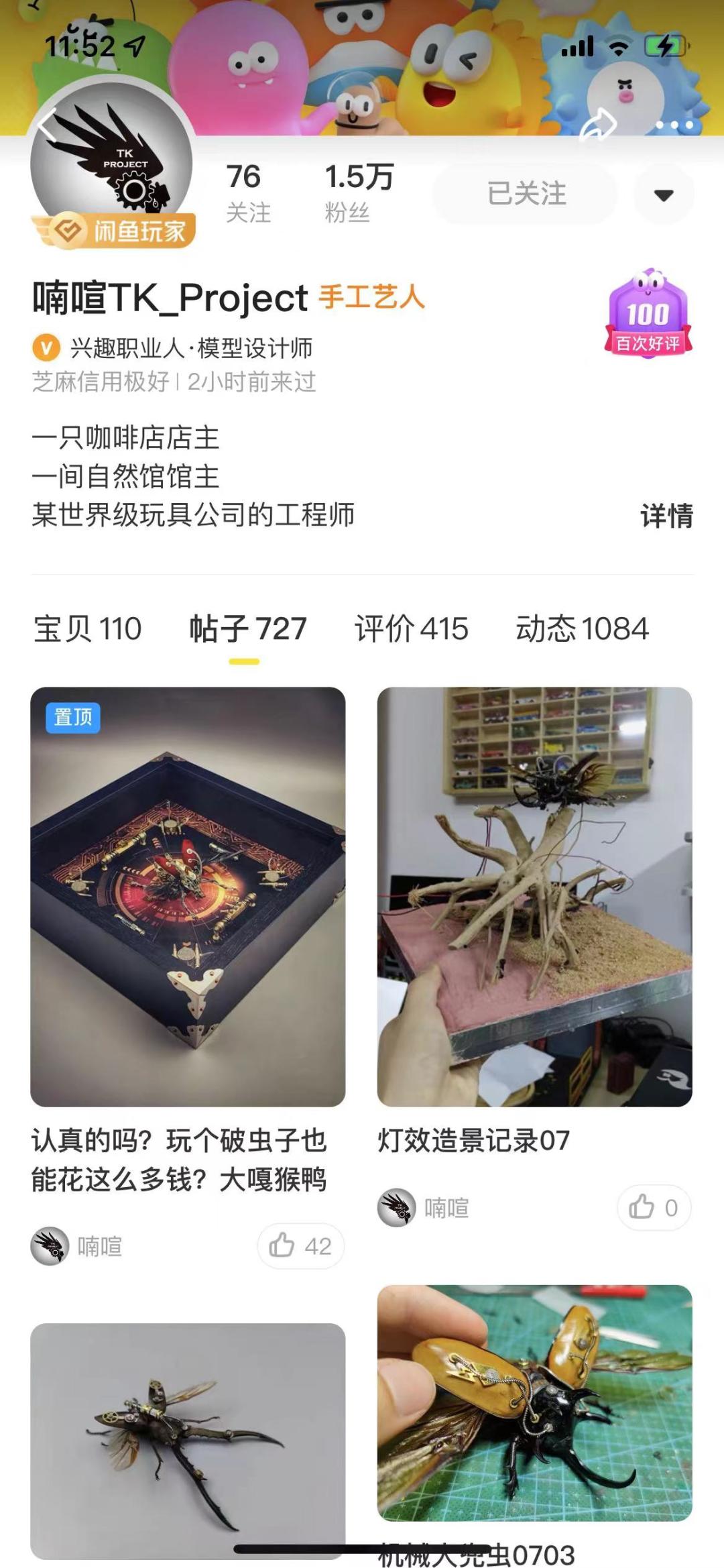Screen dimensions: 724x1568
Task: Tap the back arrow at top left
Action: pyautogui.click(x=46, y=124)
